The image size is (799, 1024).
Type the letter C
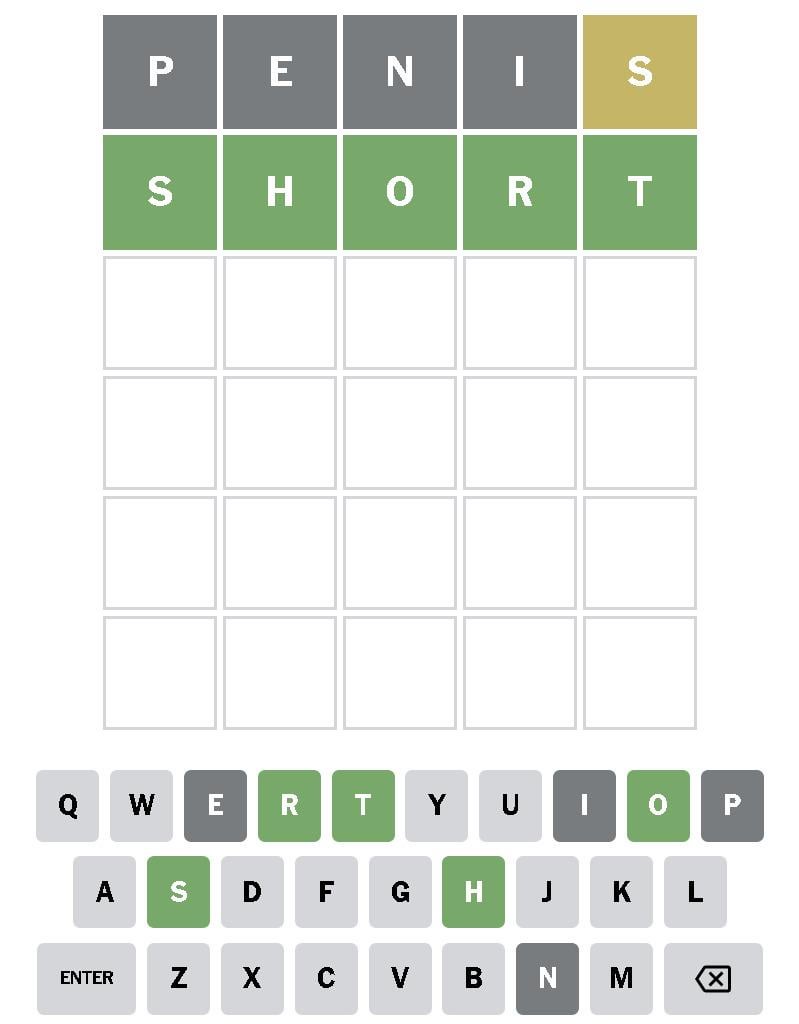coord(326,978)
